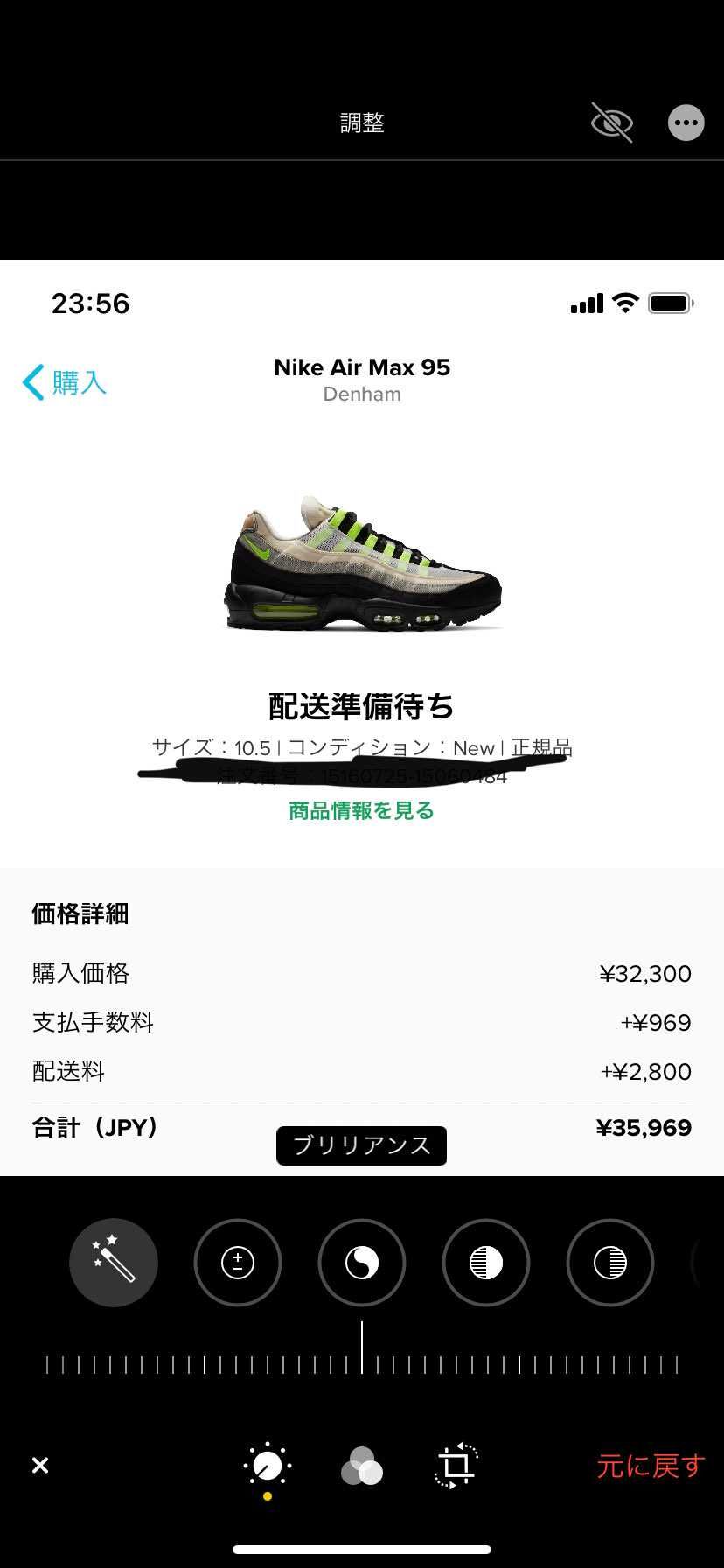Toggle the hide-edits eye preview
This screenshot has height=1568, width=724.
pyautogui.click(x=612, y=122)
